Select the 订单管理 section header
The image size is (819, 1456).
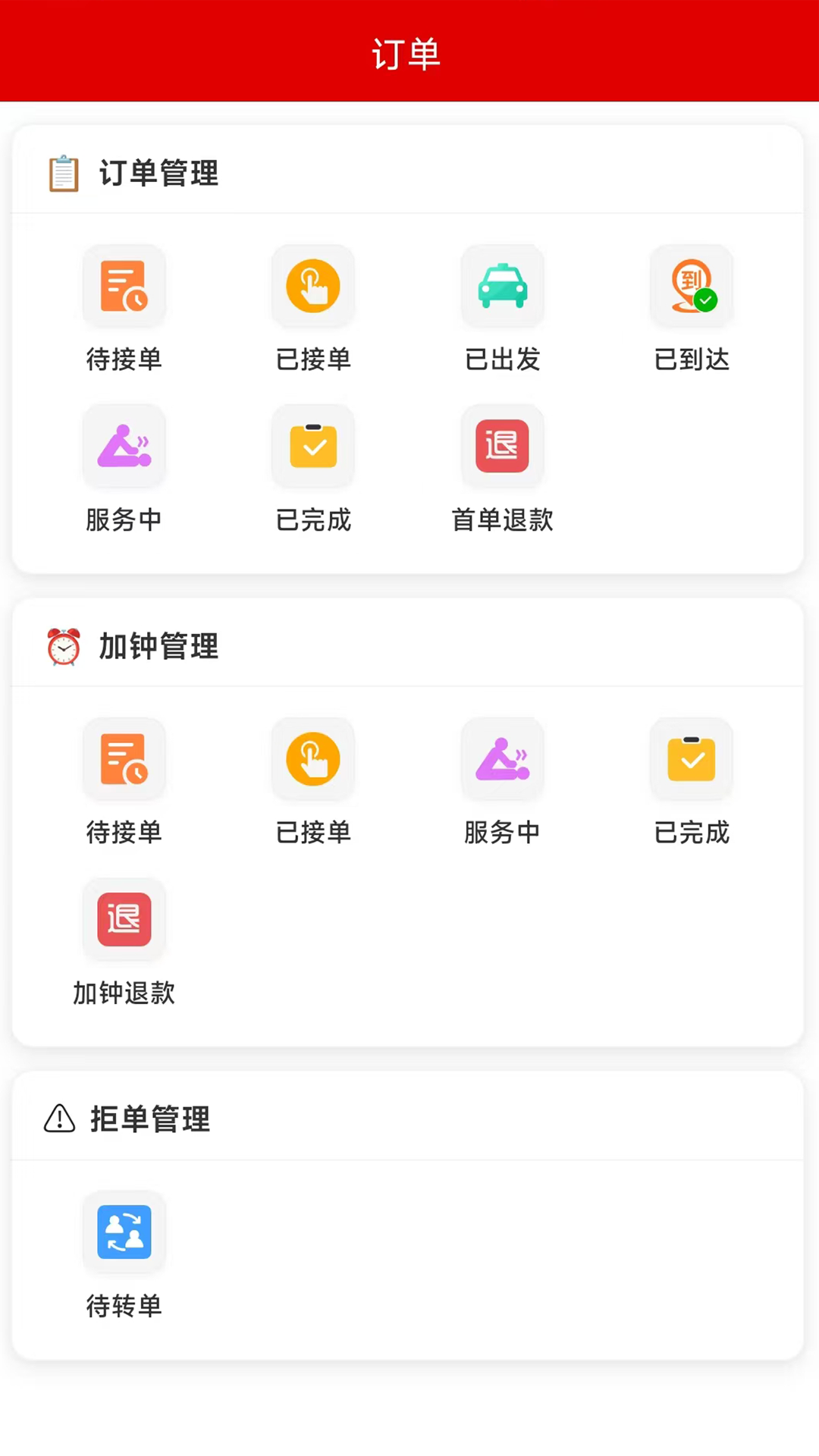[158, 174]
